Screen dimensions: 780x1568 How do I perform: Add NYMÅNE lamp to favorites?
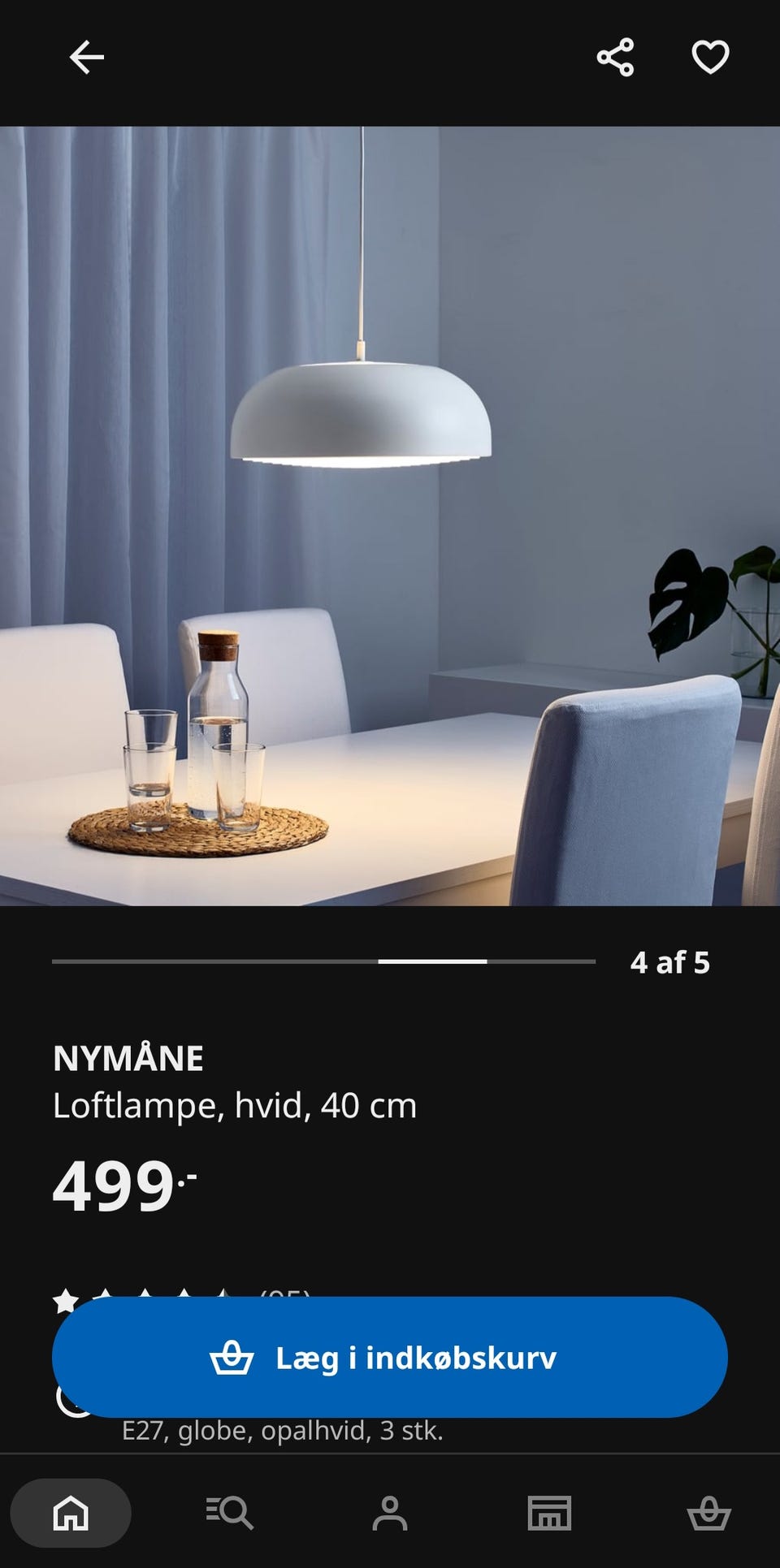tap(710, 58)
